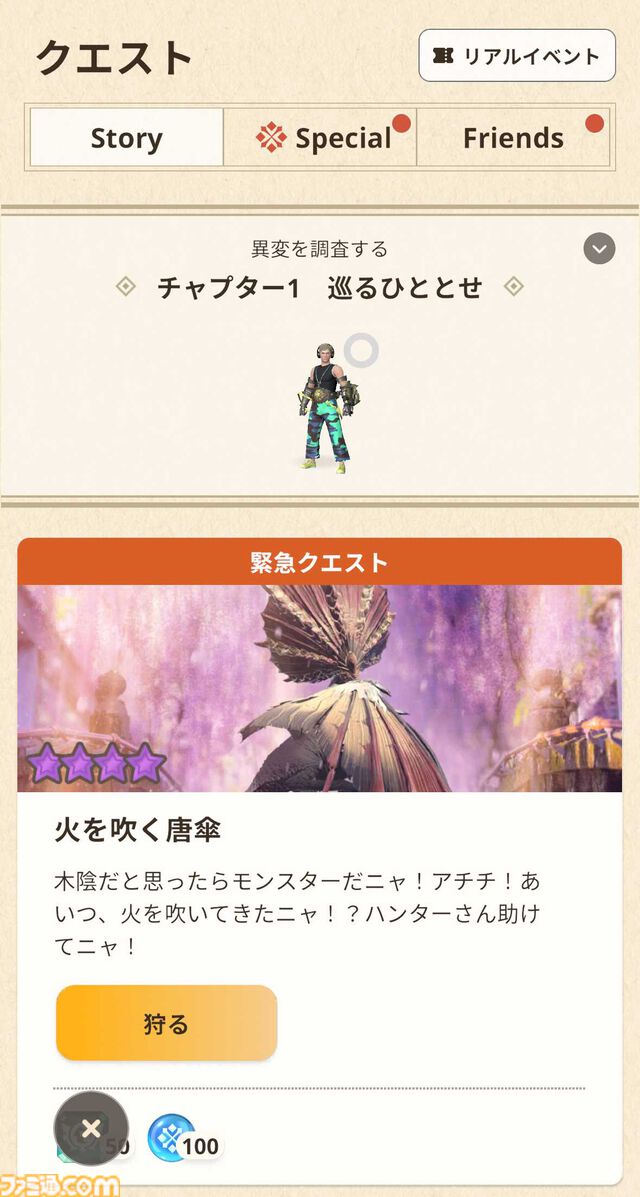The image size is (640, 1197).
Task: Switch to the Friends tab
Action: pos(513,138)
